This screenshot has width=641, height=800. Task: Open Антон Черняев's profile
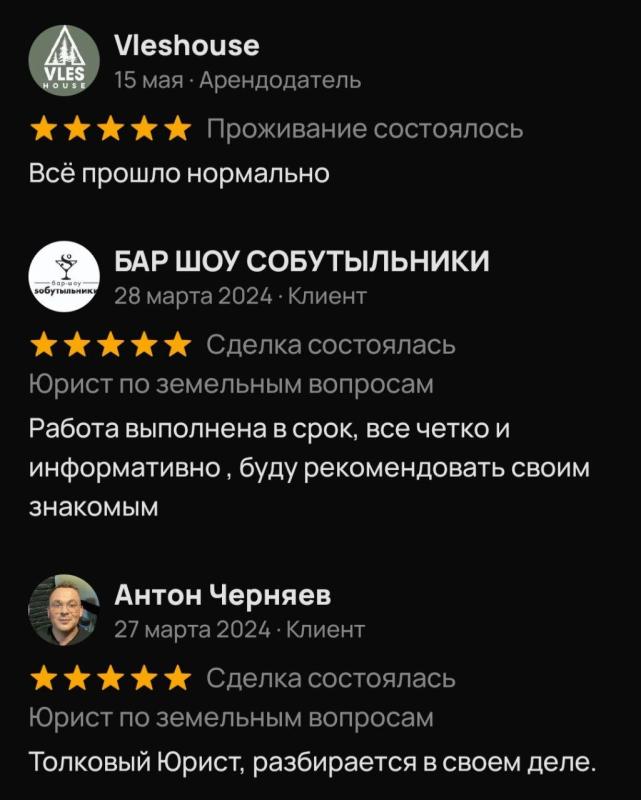pos(223,596)
